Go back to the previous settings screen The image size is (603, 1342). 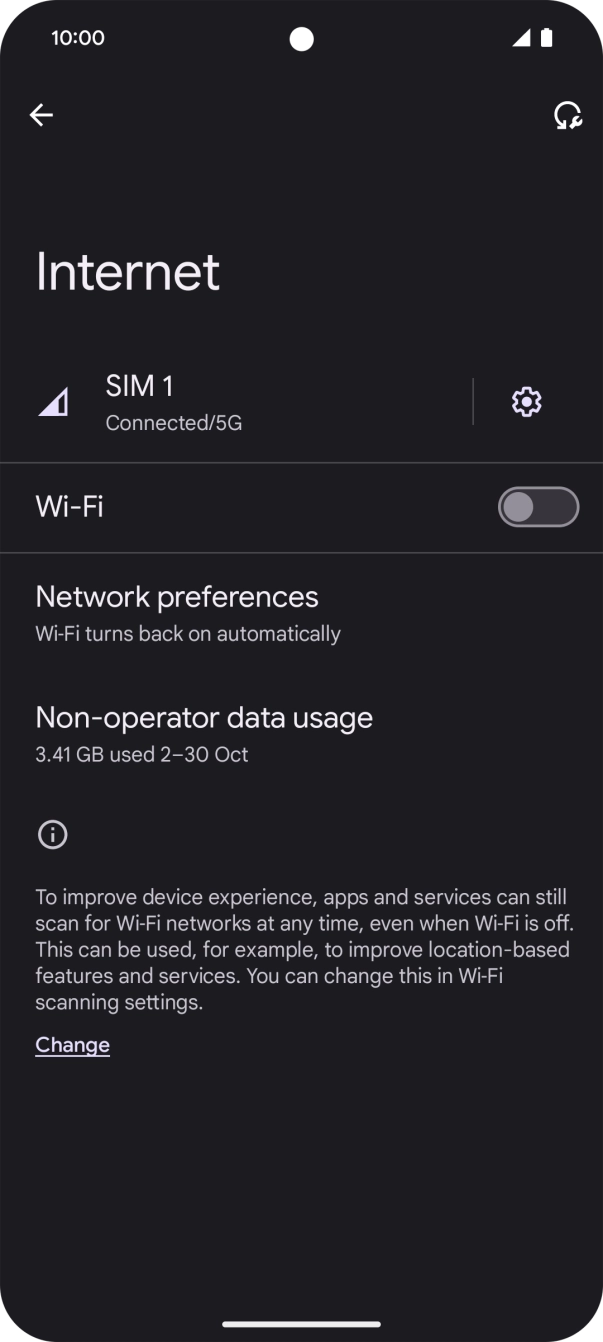tap(41, 115)
